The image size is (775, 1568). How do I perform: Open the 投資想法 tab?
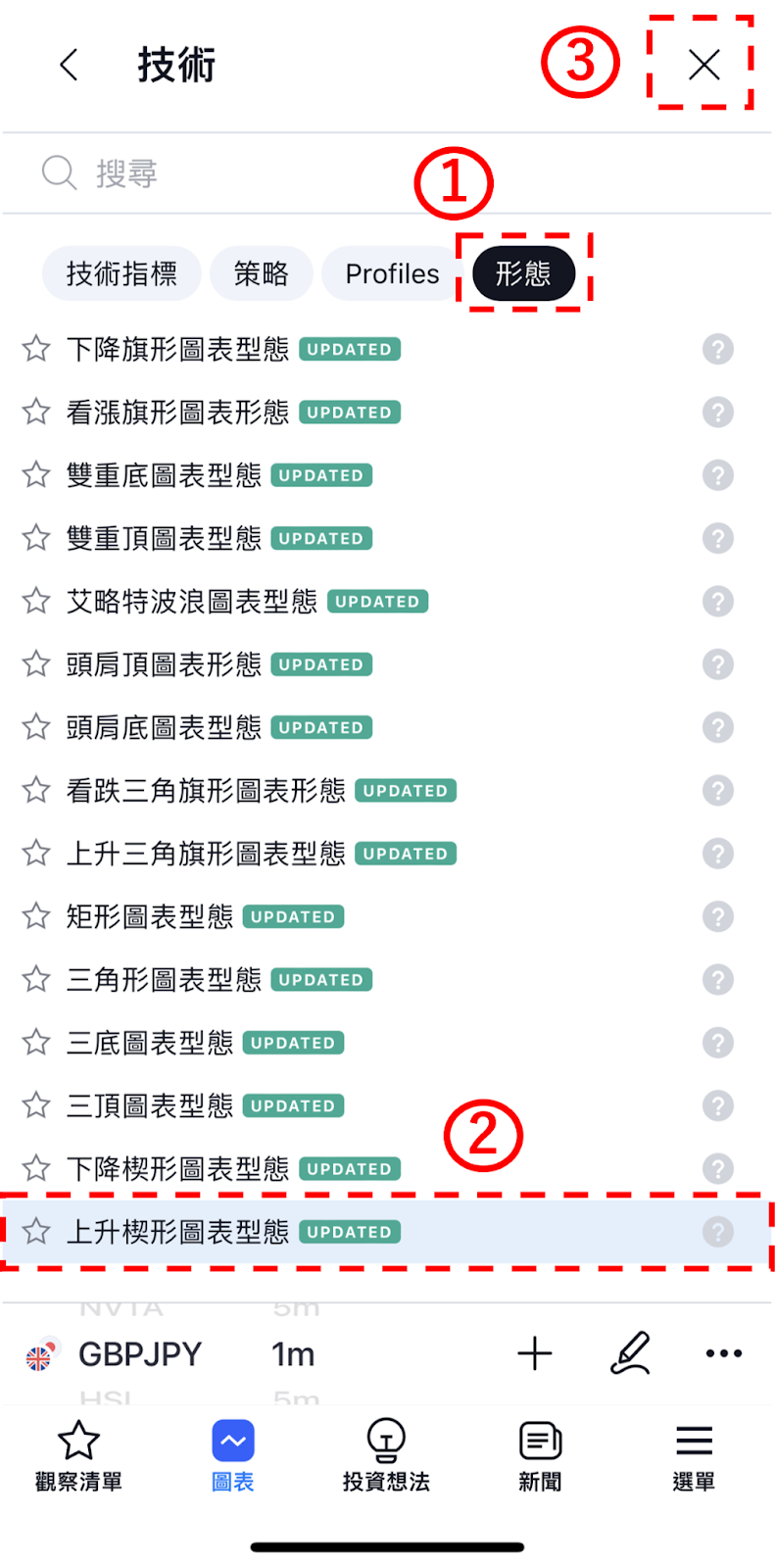[x=386, y=1456]
